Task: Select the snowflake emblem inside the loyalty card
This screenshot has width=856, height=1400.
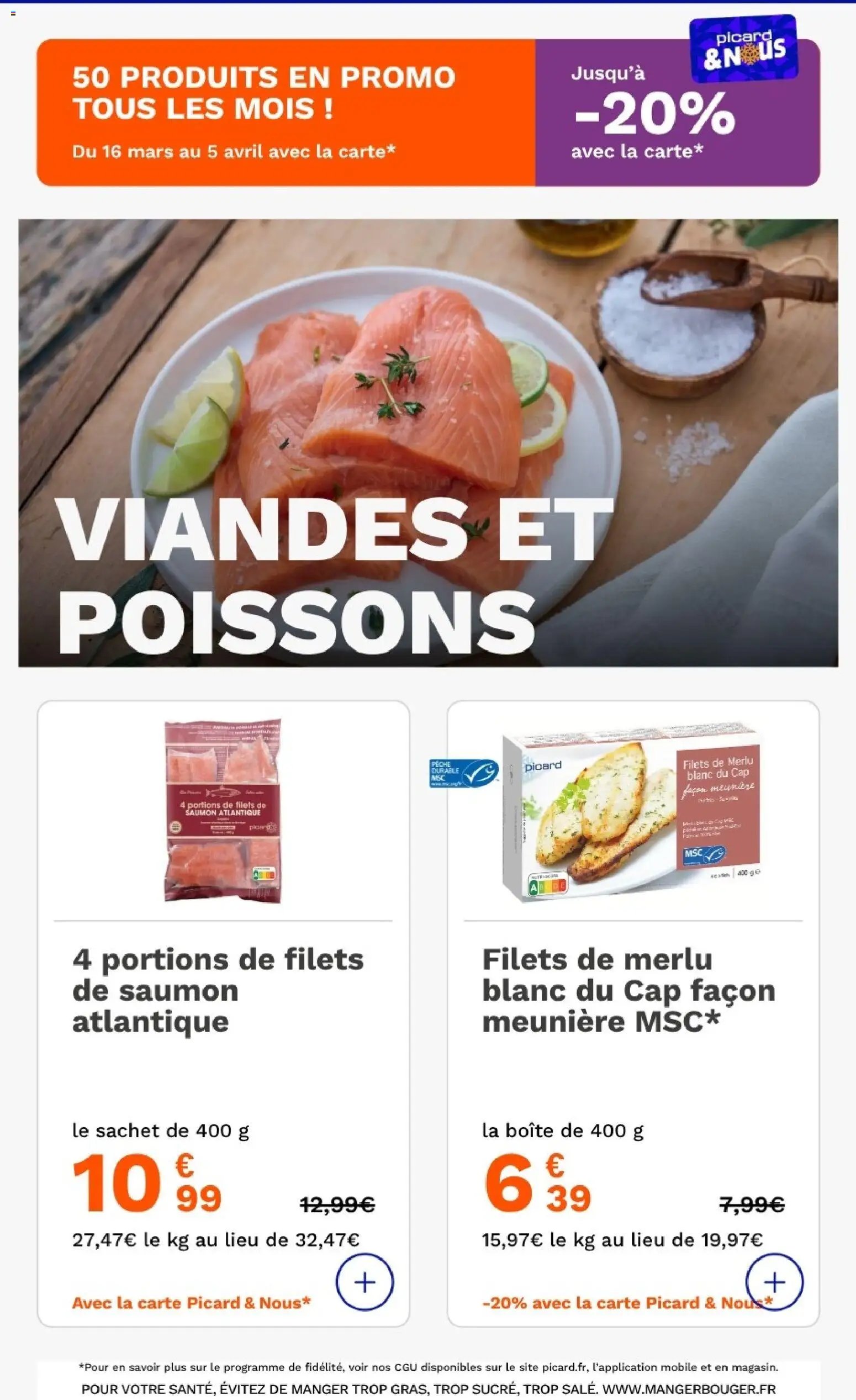Action: coord(750,55)
